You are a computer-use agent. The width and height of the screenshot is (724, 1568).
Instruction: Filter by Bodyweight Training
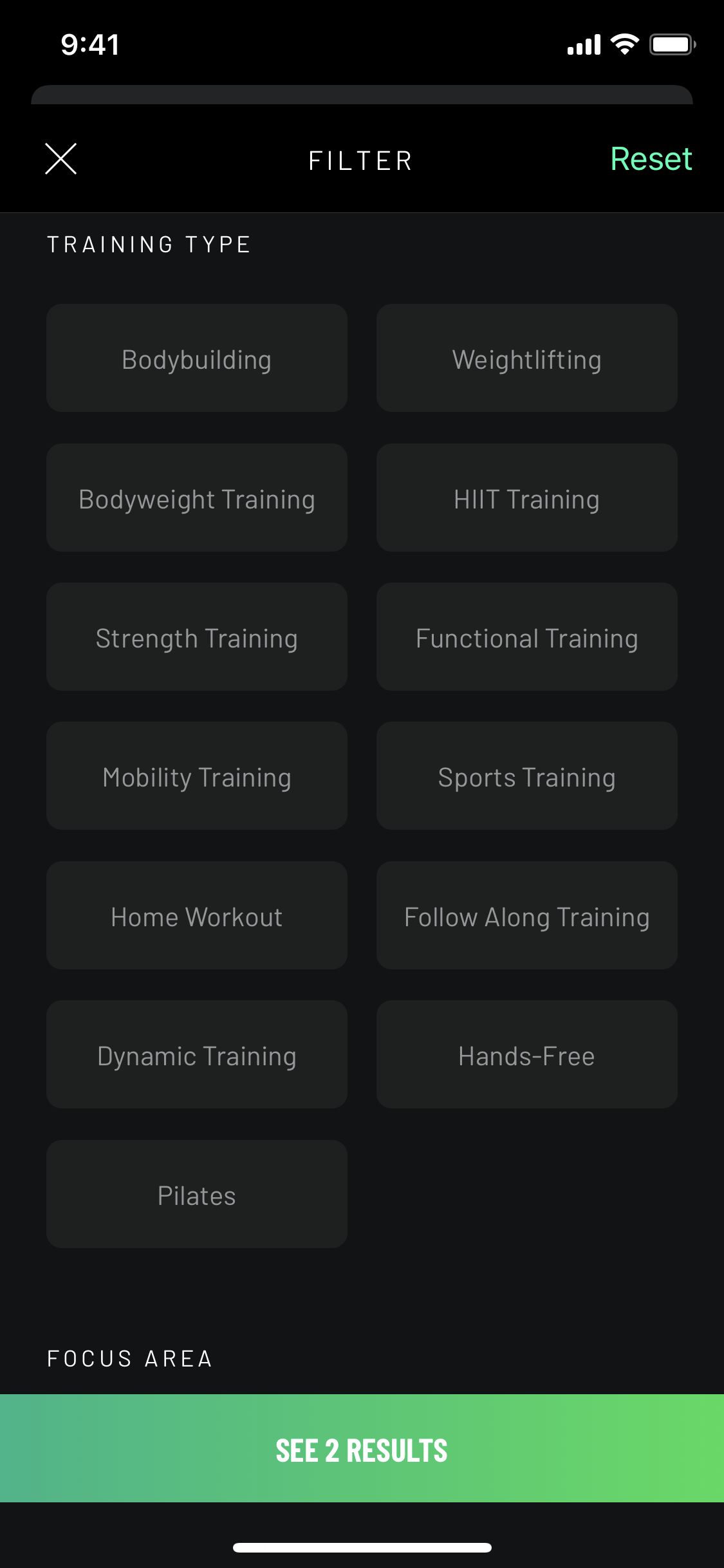(x=197, y=498)
